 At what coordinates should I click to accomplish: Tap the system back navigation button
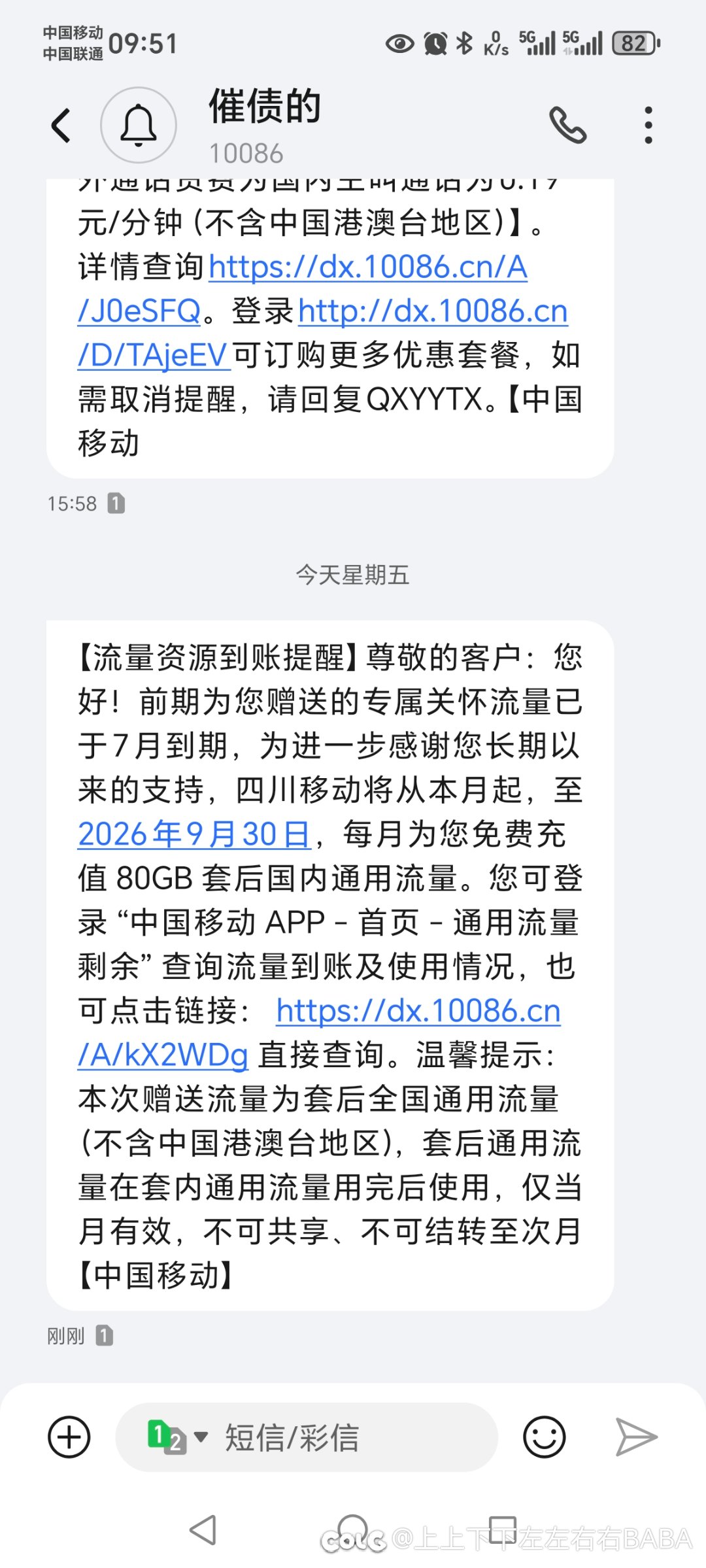pyautogui.click(x=203, y=1530)
